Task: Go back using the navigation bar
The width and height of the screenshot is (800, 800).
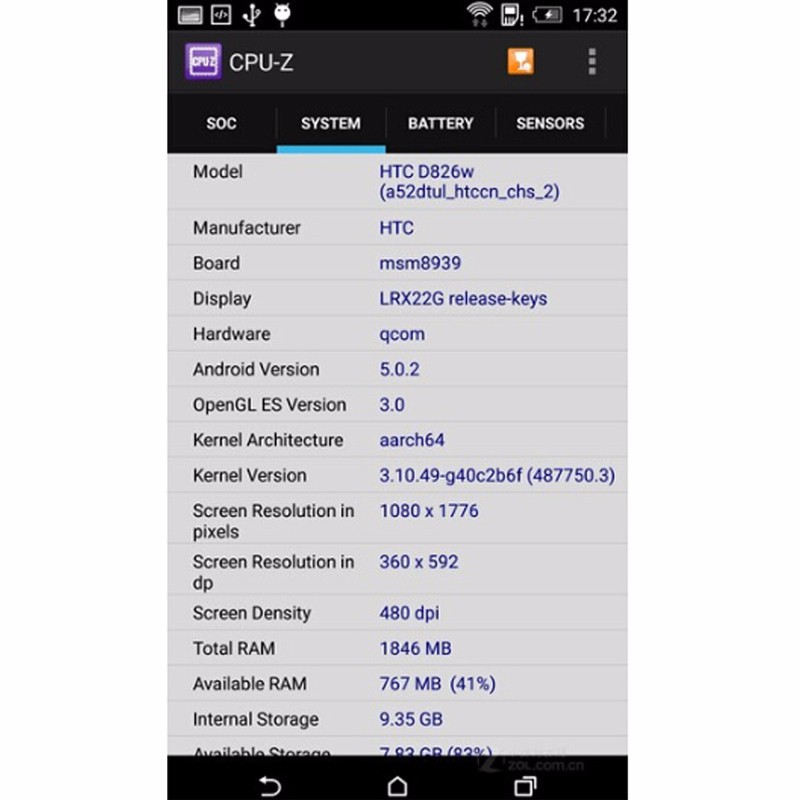Action: pyautogui.click(x=269, y=785)
